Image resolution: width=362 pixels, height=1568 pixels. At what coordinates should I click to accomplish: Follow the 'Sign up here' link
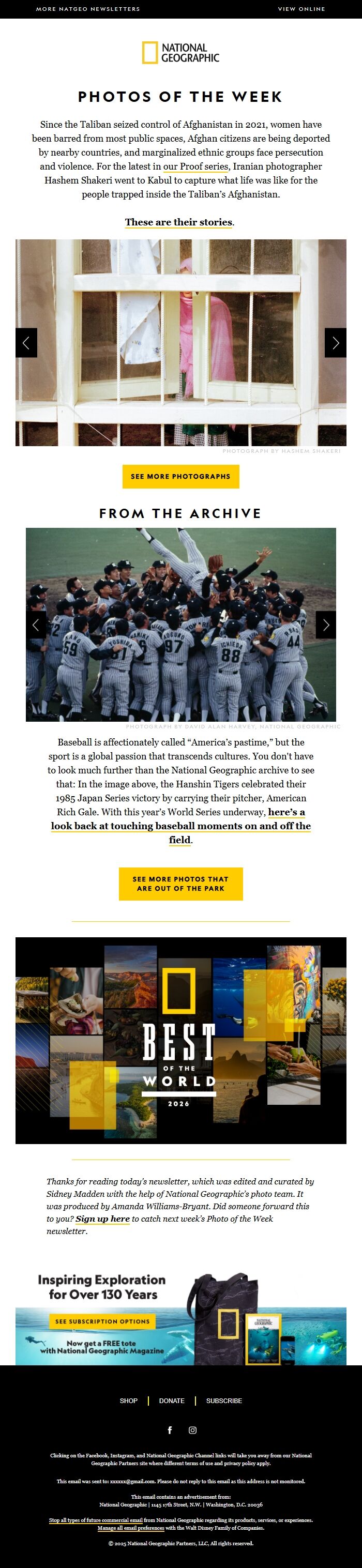pyautogui.click(x=102, y=1219)
